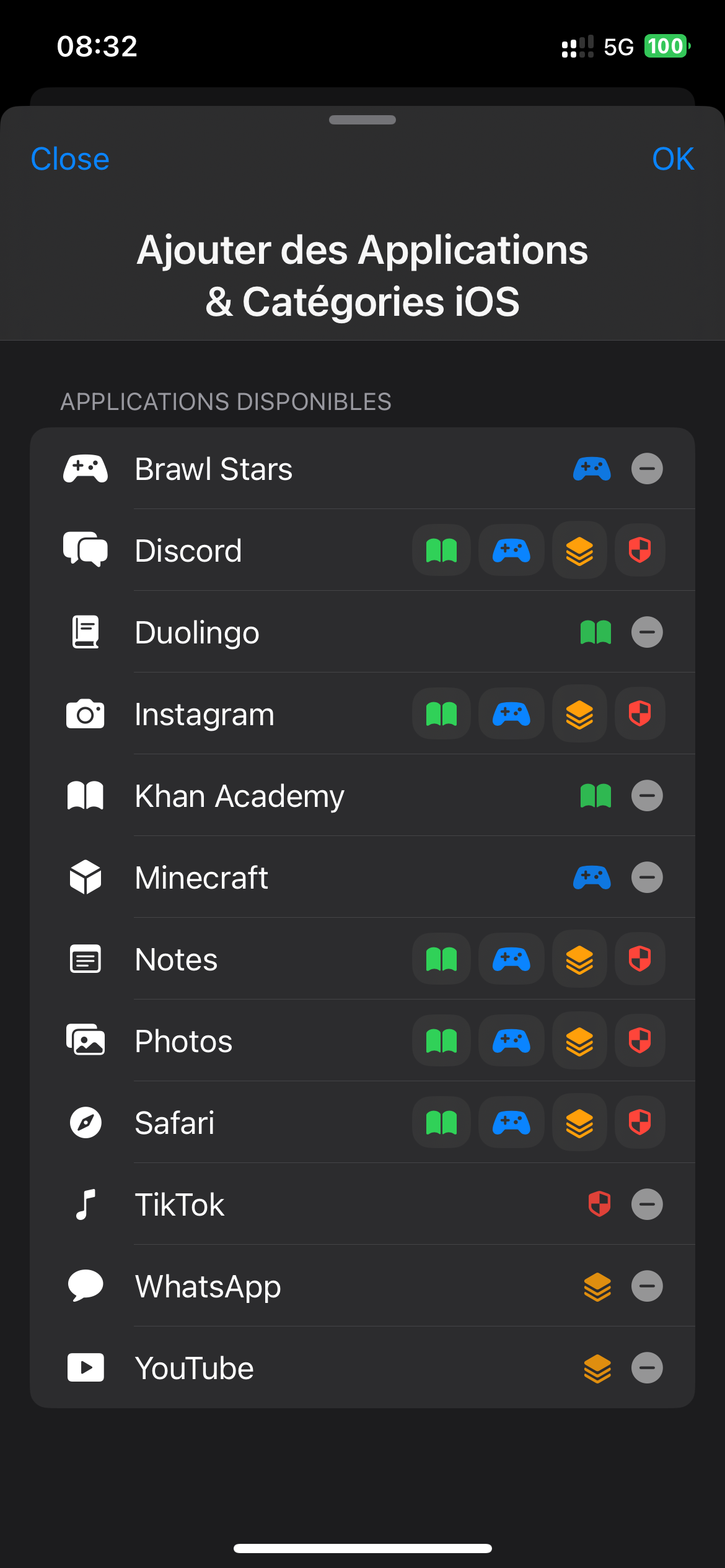This screenshot has width=725, height=1568.
Task: Tap the red shield category for Safari
Action: [639, 1122]
